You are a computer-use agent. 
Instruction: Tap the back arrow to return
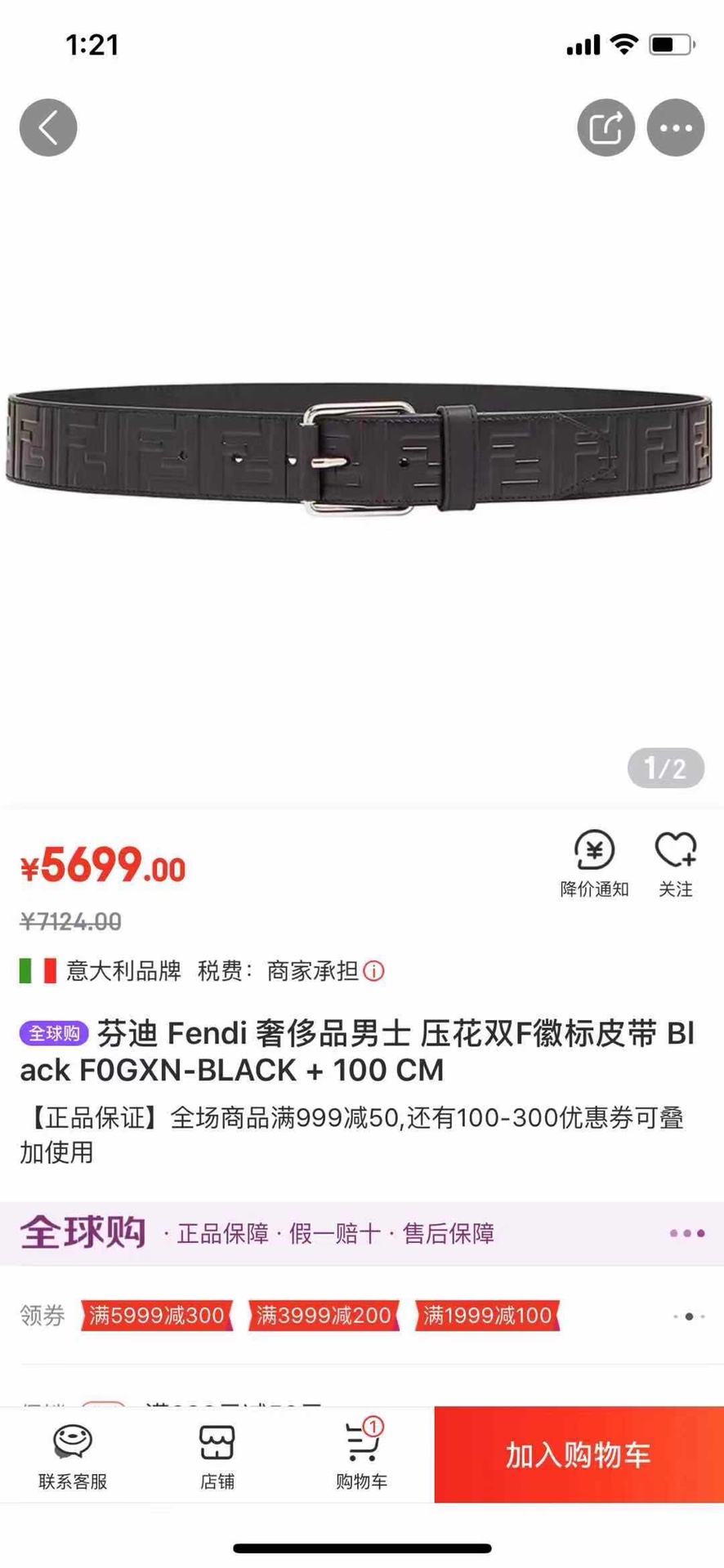pyautogui.click(x=47, y=127)
